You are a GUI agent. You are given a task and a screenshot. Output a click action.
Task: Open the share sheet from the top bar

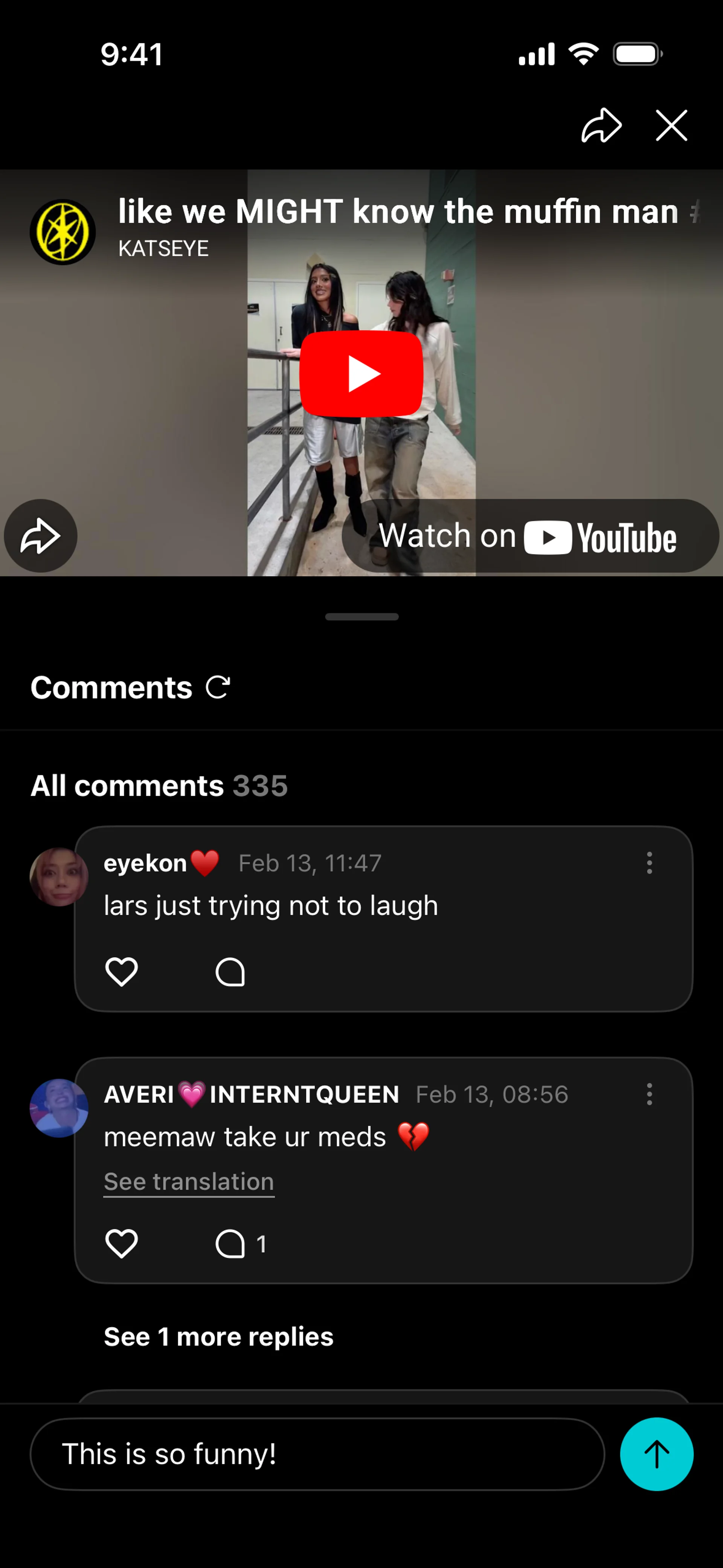(601, 125)
